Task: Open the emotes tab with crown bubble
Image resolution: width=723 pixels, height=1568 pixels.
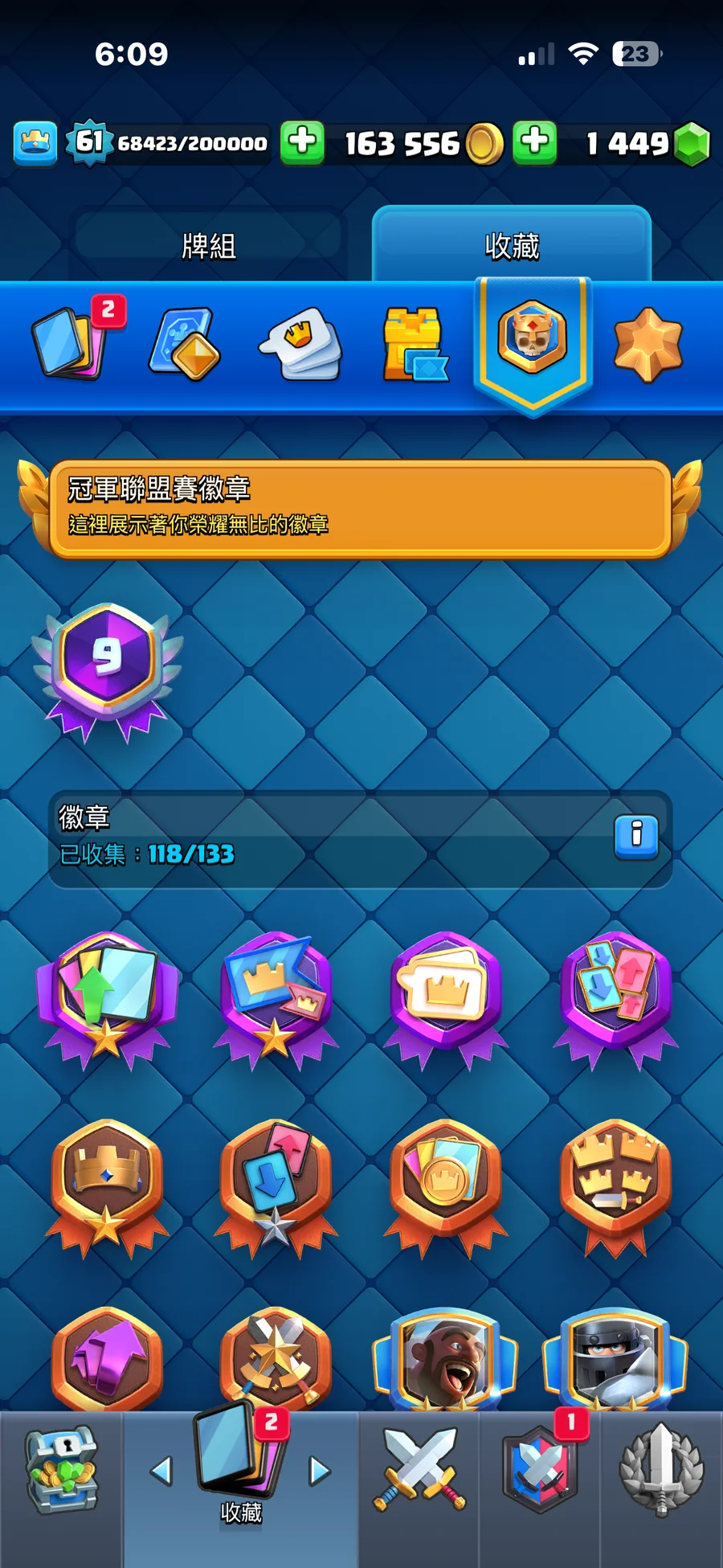Action: pyautogui.click(x=300, y=343)
